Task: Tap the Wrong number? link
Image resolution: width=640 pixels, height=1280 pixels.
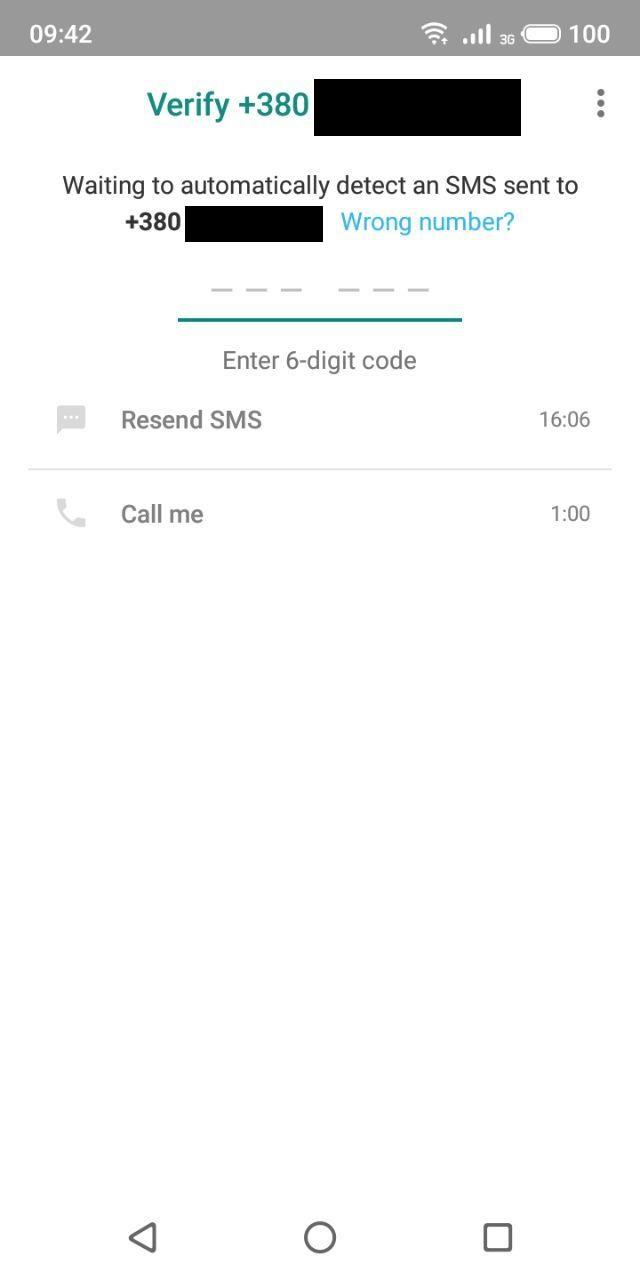Action: point(427,222)
